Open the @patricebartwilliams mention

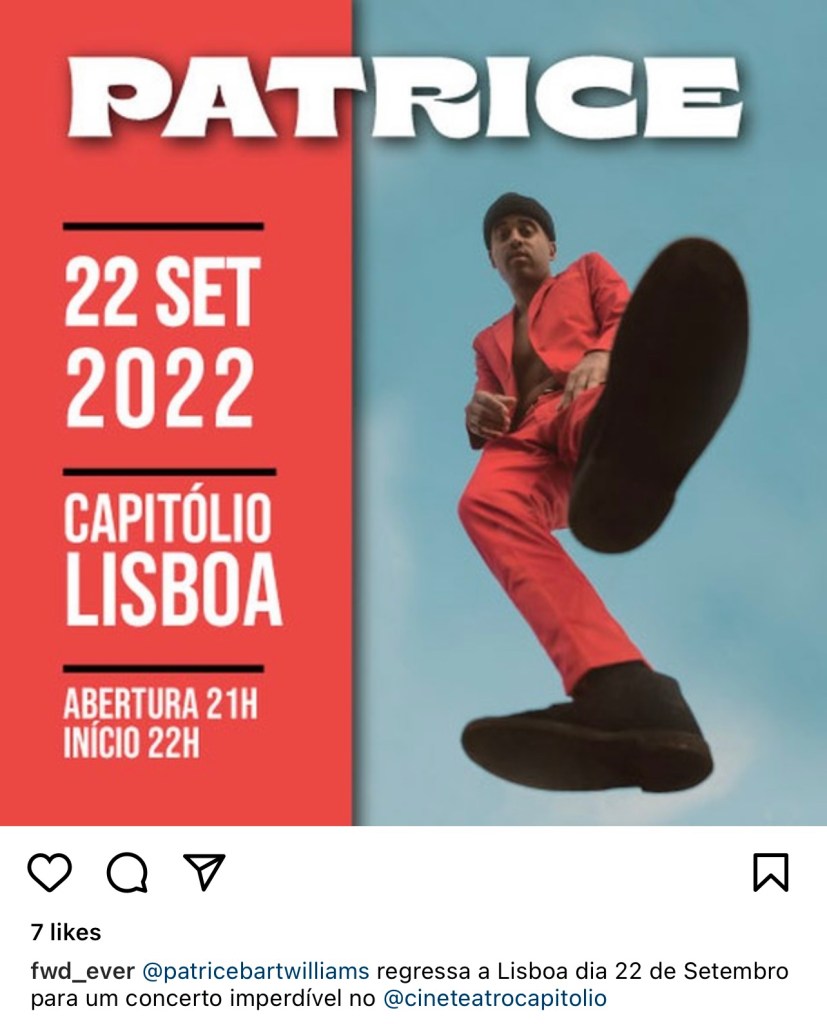256,972
